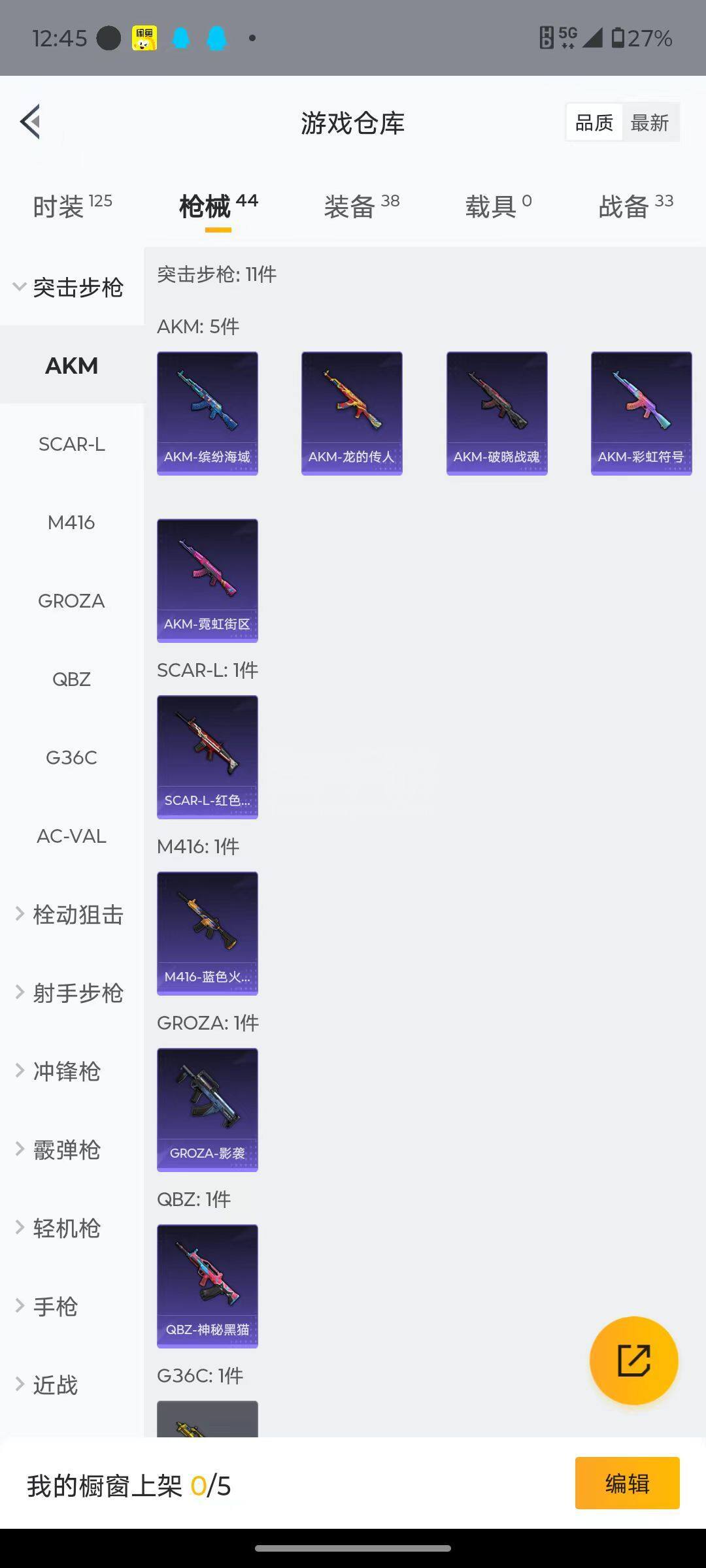The height and width of the screenshot is (1568, 706).
Task: Collapse the 突击步枪 category
Action: (x=69, y=287)
